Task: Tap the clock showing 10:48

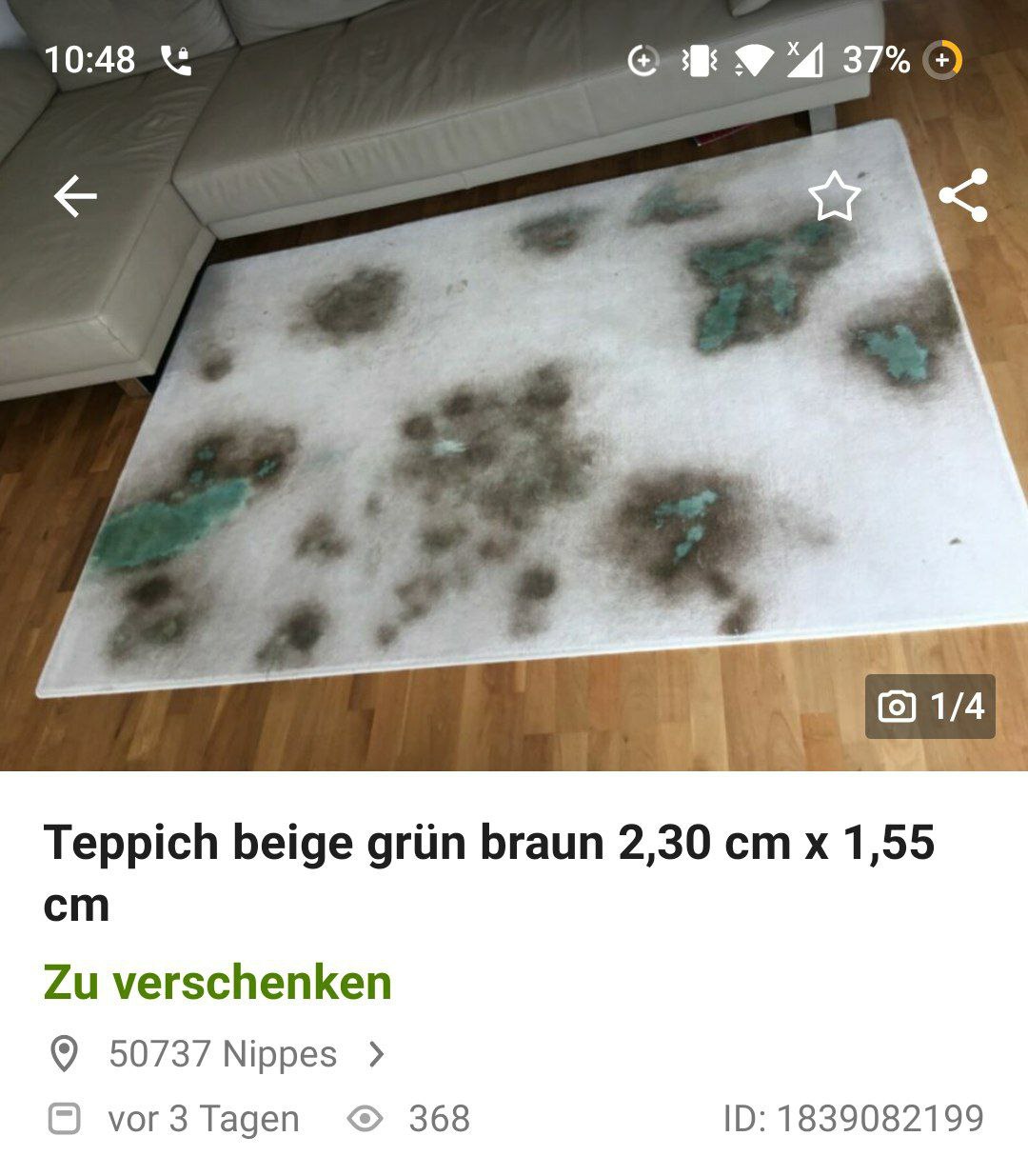Action: [x=91, y=57]
